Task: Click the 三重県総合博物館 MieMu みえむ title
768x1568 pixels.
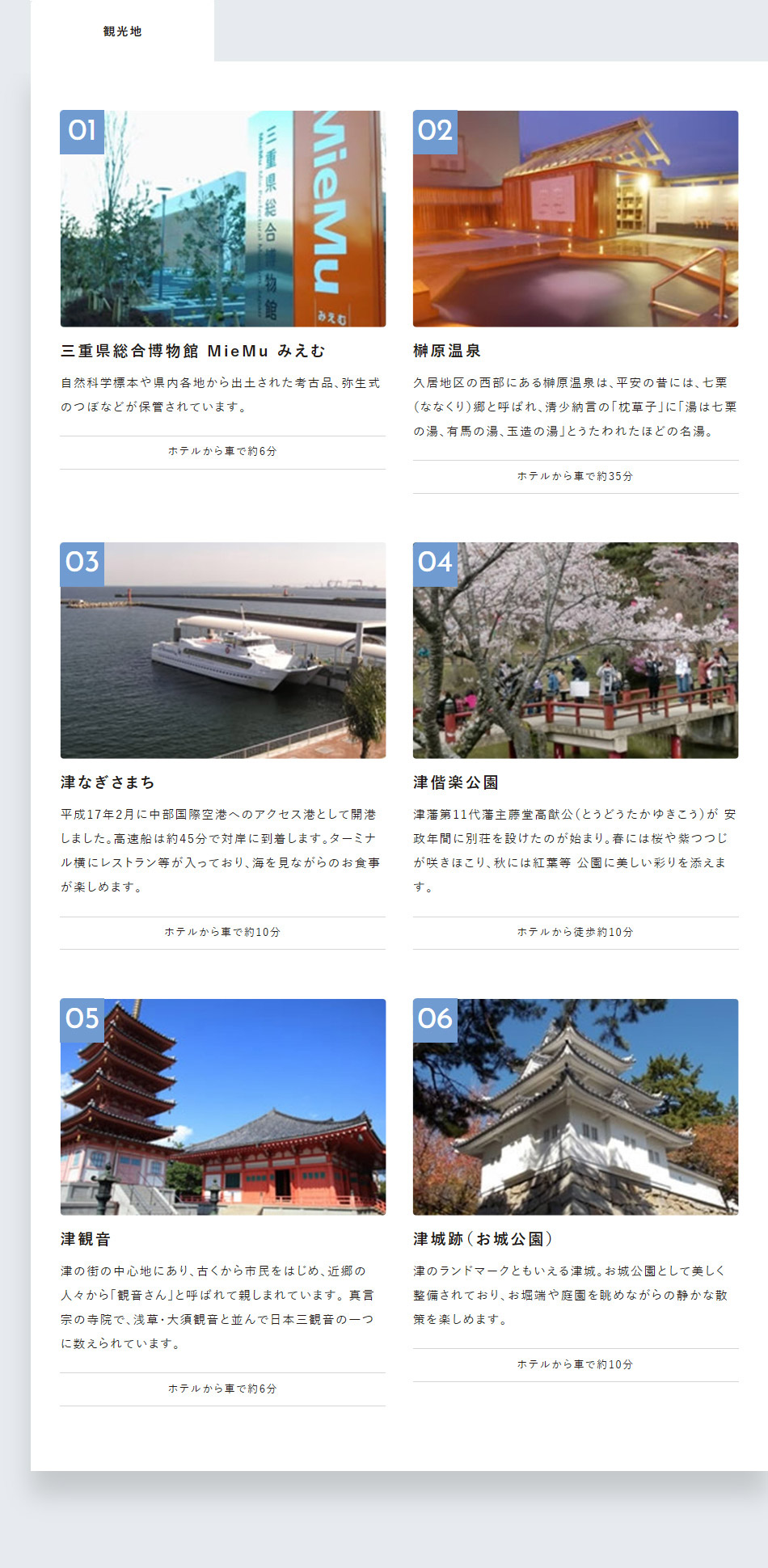Action: tap(194, 349)
